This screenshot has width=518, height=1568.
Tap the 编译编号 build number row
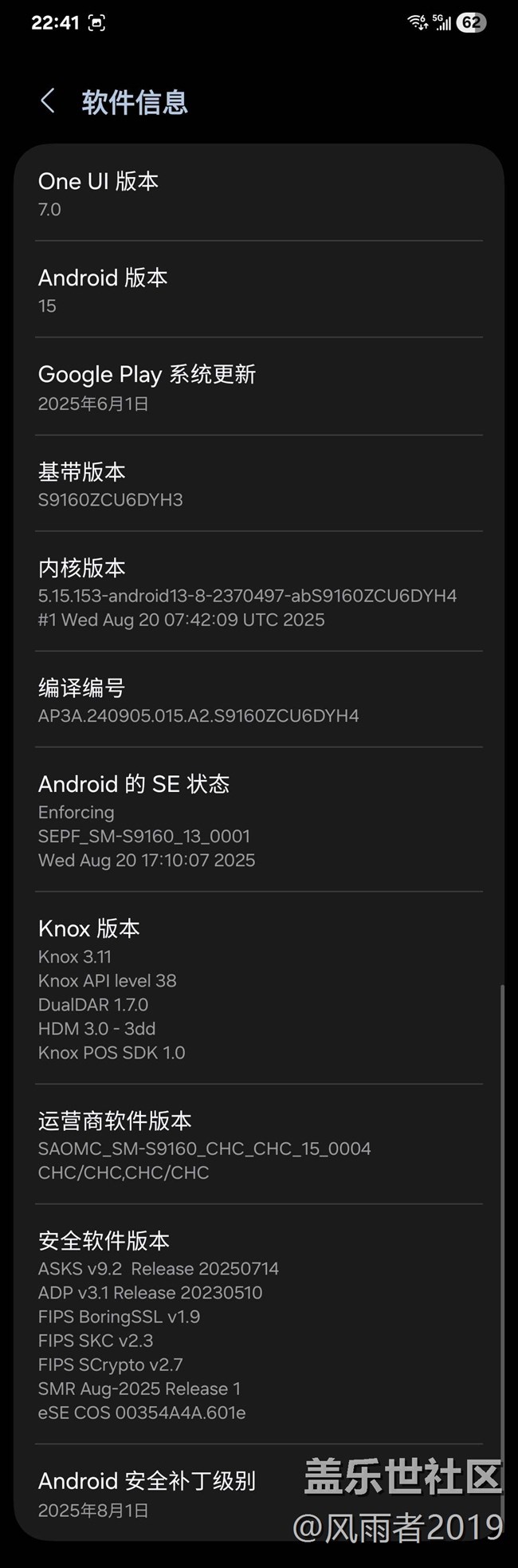(x=258, y=700)
